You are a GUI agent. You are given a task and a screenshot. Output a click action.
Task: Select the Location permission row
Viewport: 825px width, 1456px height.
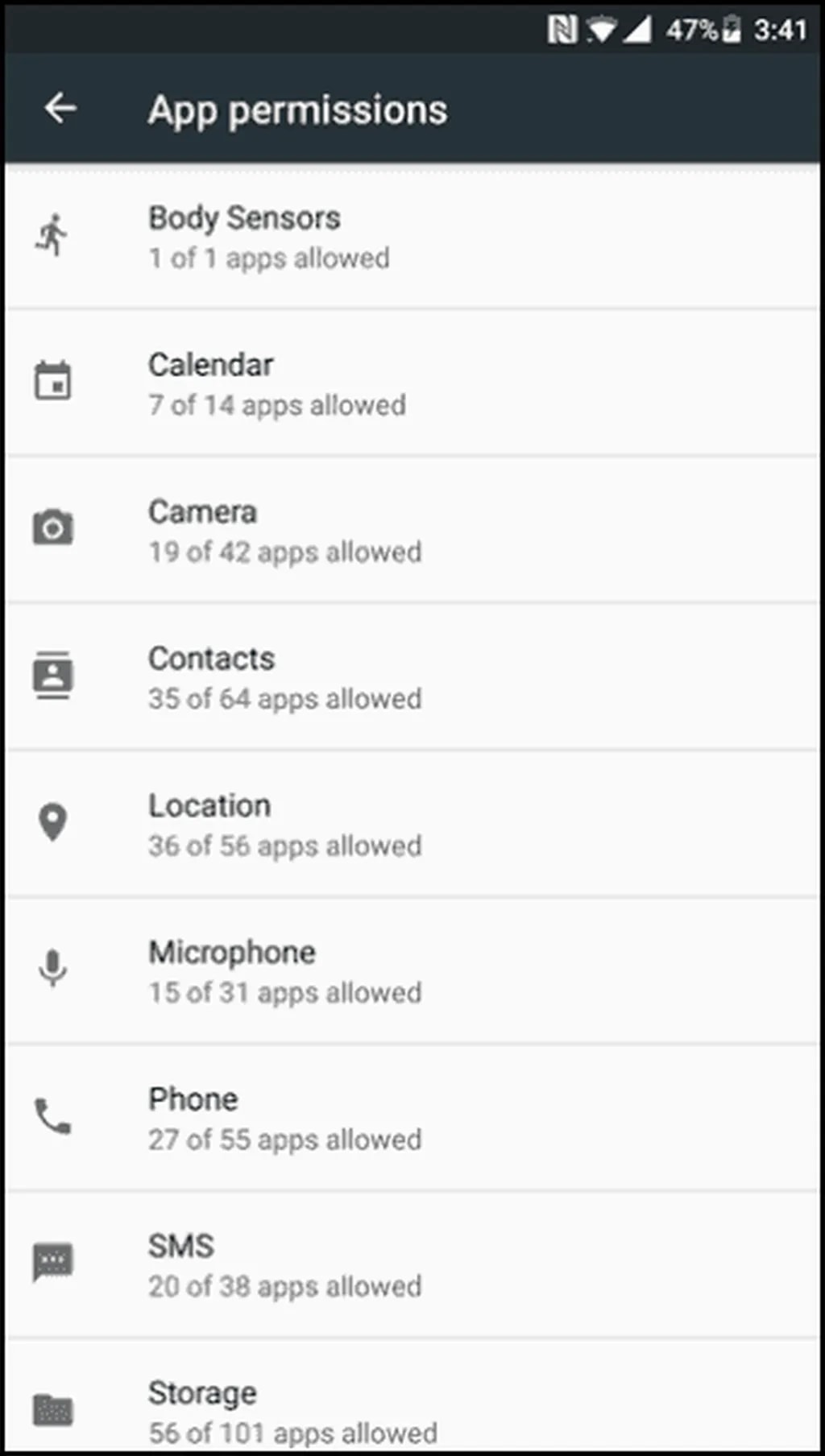(x=411, y=825)
